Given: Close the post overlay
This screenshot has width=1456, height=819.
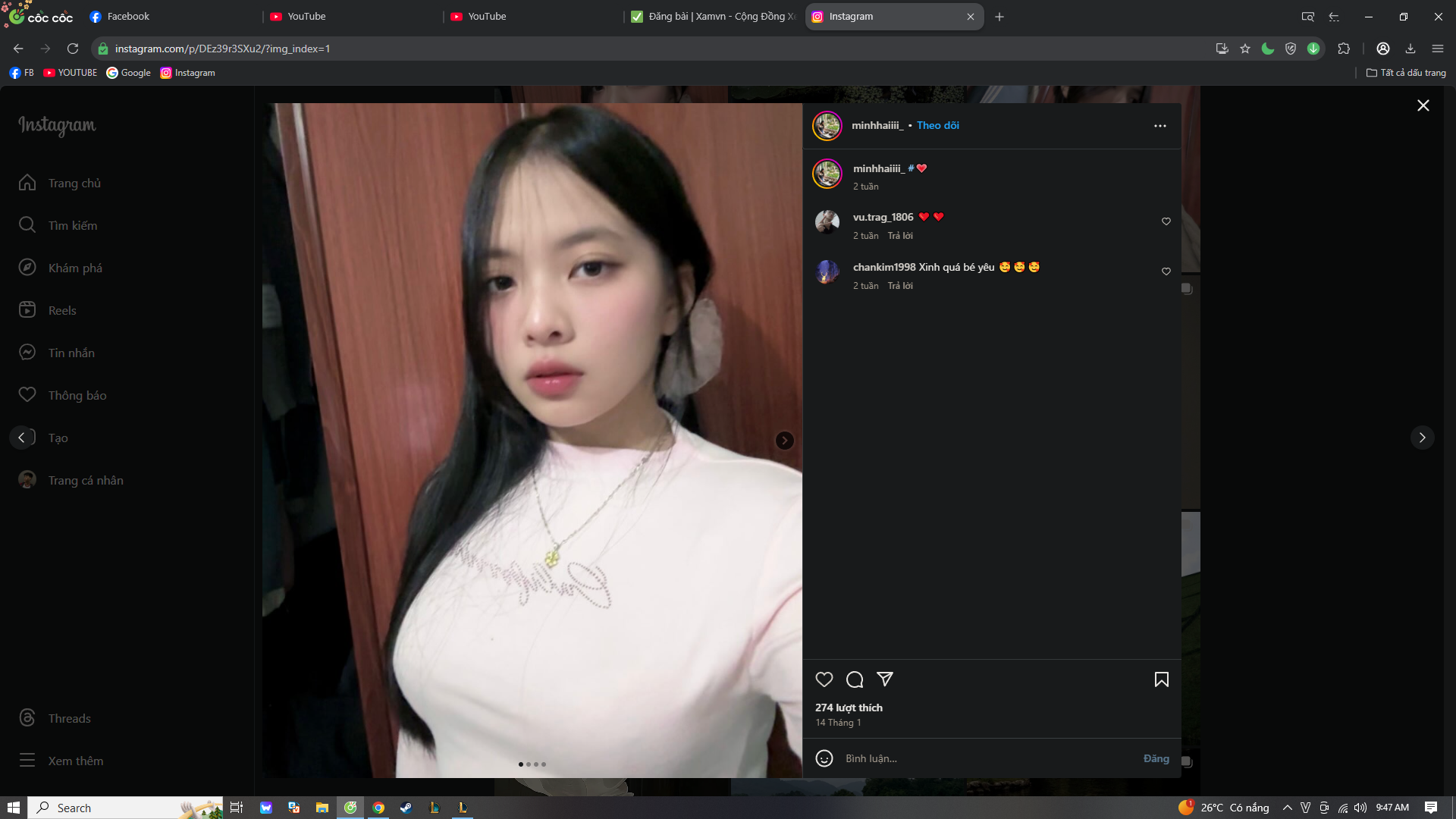Looking at the screenshot, I should pyautogui.click(x=1423, y=106).
